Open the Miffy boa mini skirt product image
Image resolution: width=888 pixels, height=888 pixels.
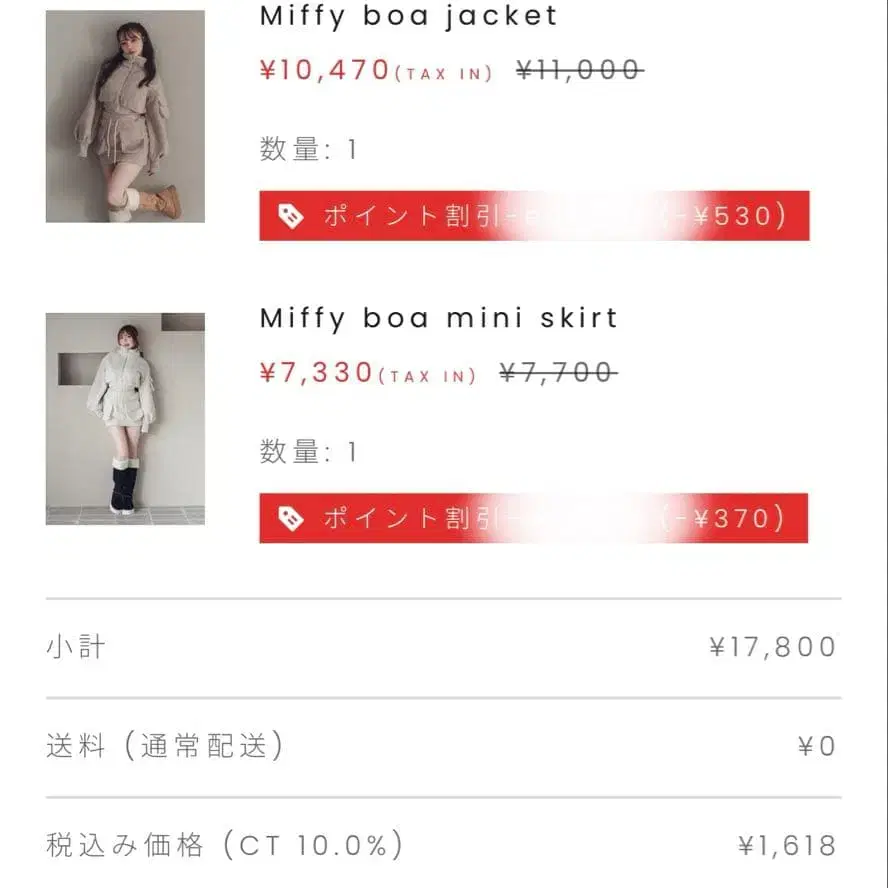pyautogui.click(x=125, y=418)
